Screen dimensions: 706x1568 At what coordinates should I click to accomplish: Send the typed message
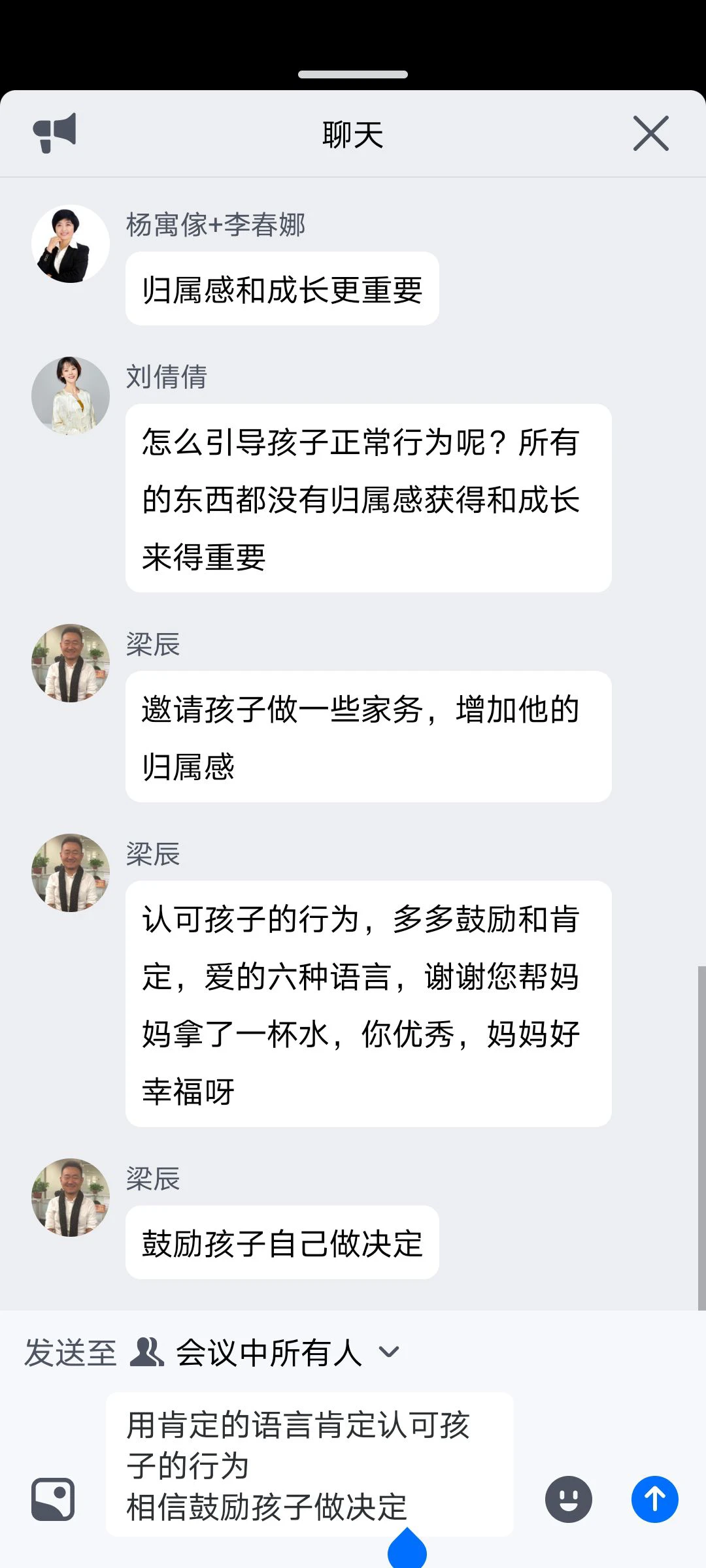click(x=654, y=1499)
